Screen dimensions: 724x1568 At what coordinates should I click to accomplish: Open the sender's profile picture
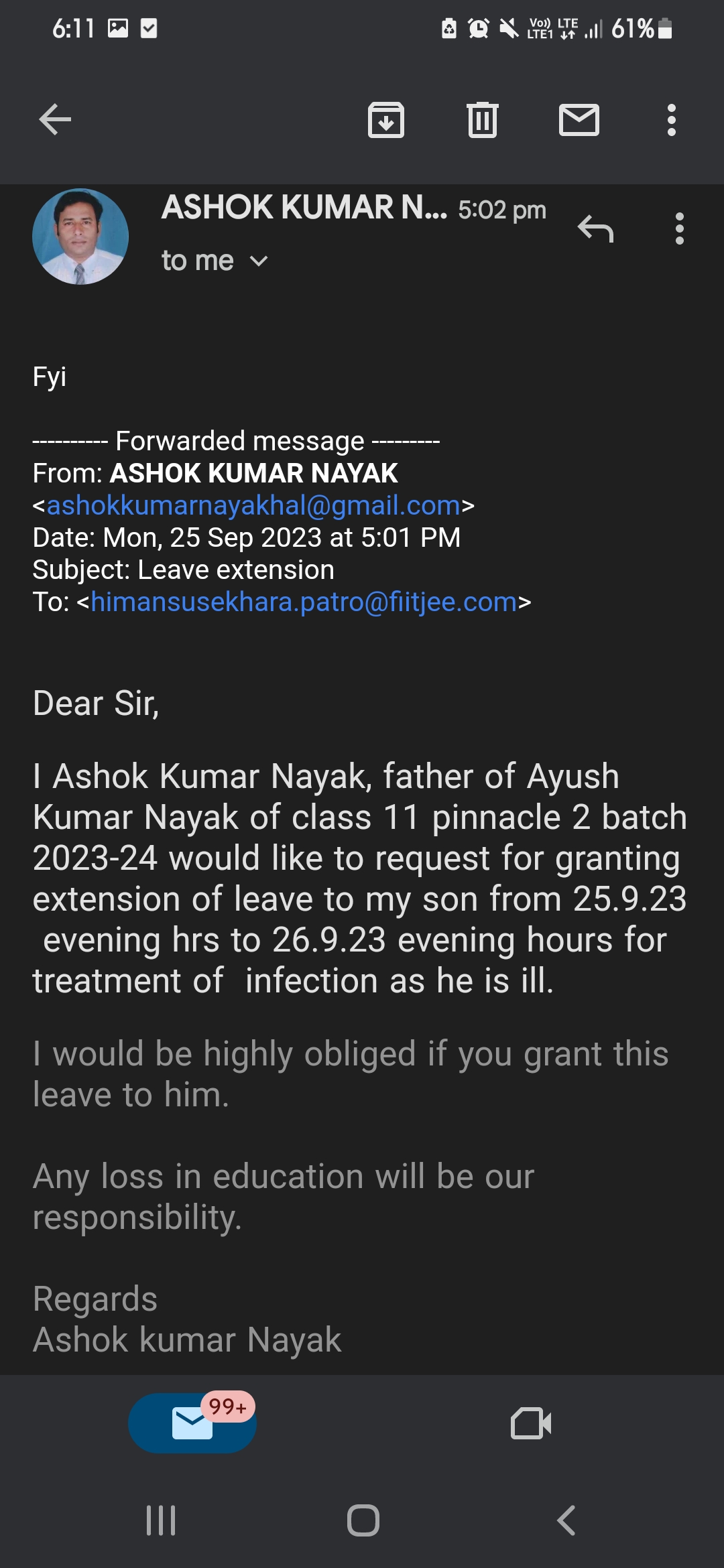(x=80, y=237)
